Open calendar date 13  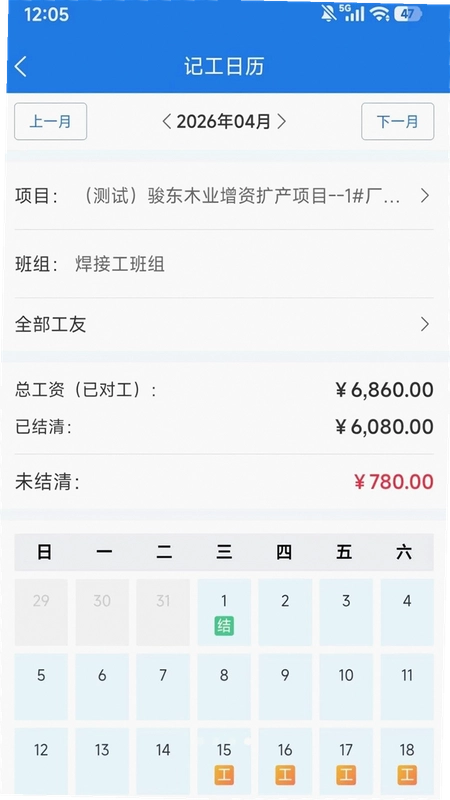coord(102,761)
